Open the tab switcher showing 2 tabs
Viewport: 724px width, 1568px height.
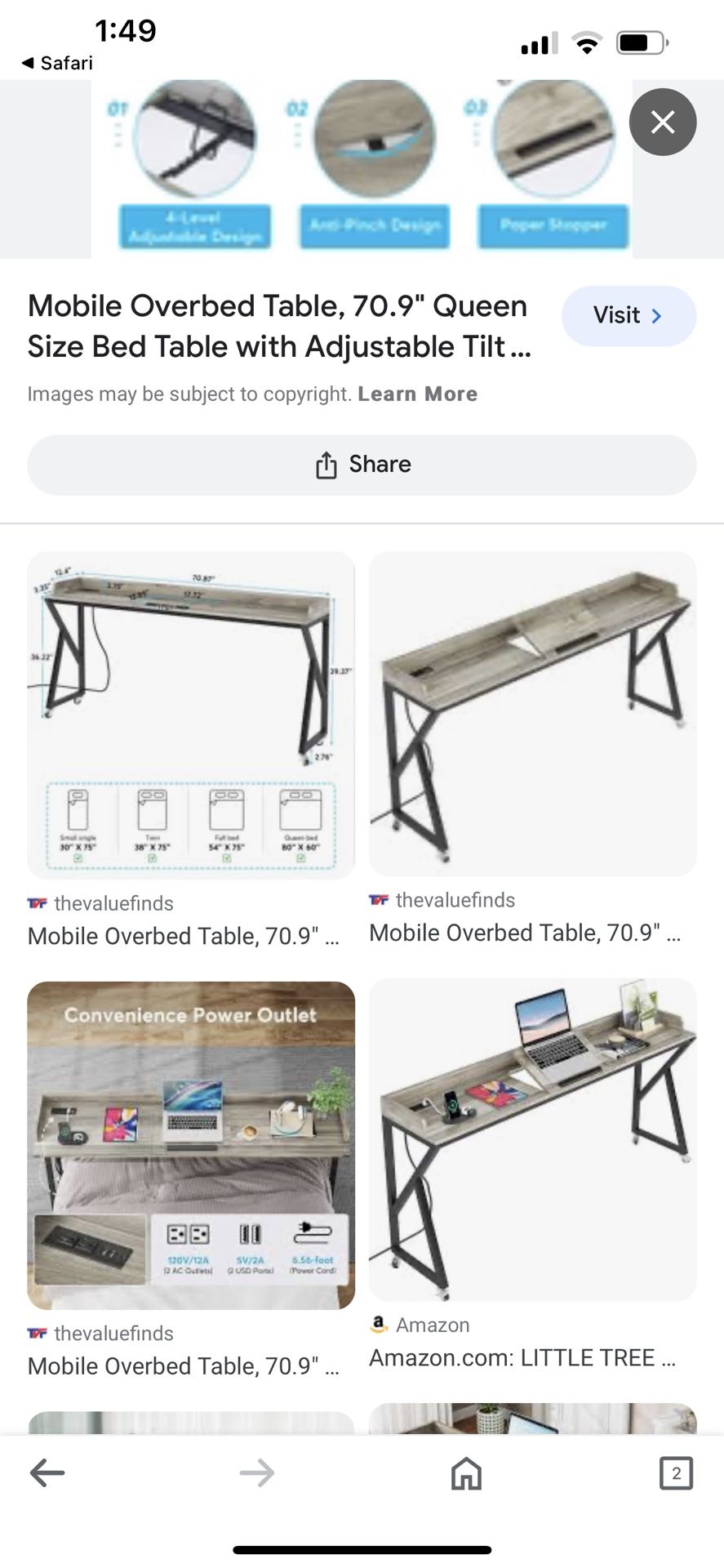click(x=676, y=1473)
